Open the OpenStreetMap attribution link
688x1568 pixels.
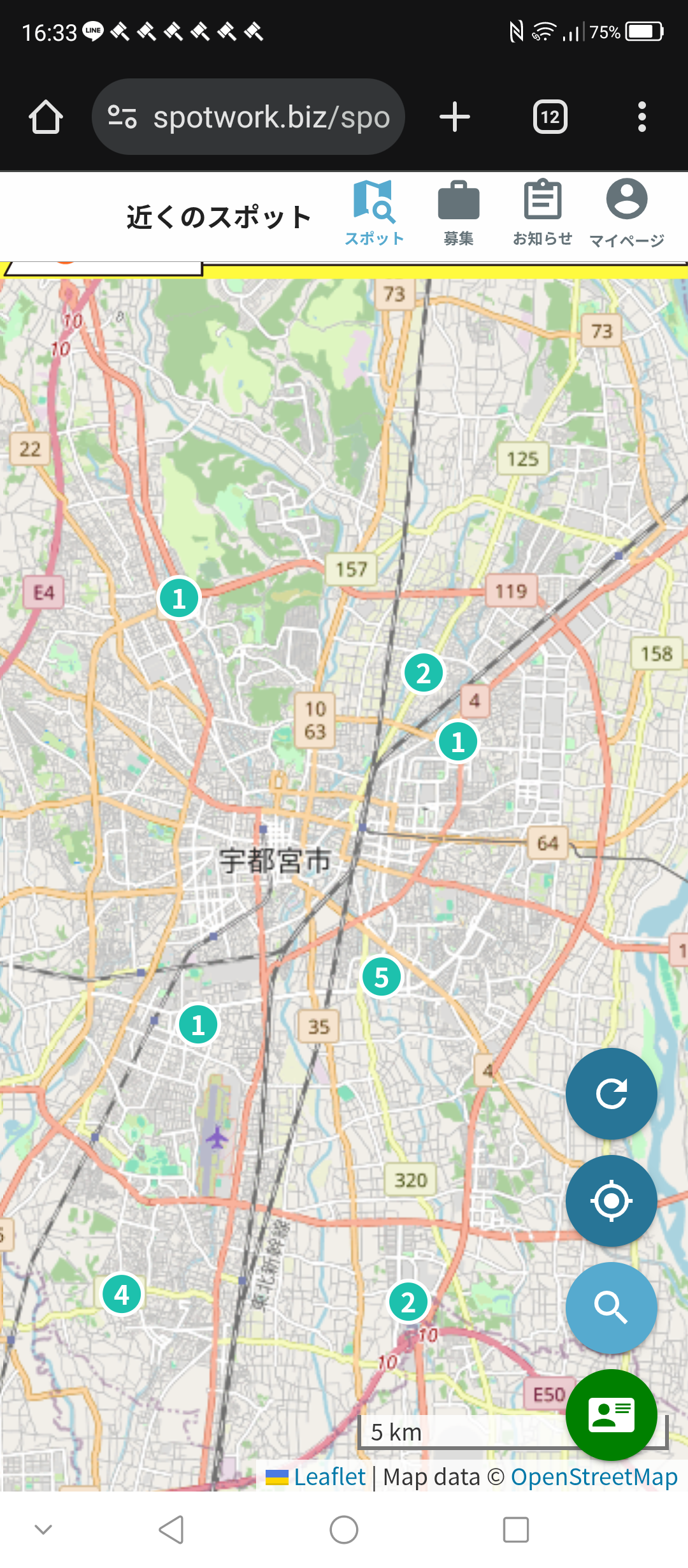(594, 1477)
